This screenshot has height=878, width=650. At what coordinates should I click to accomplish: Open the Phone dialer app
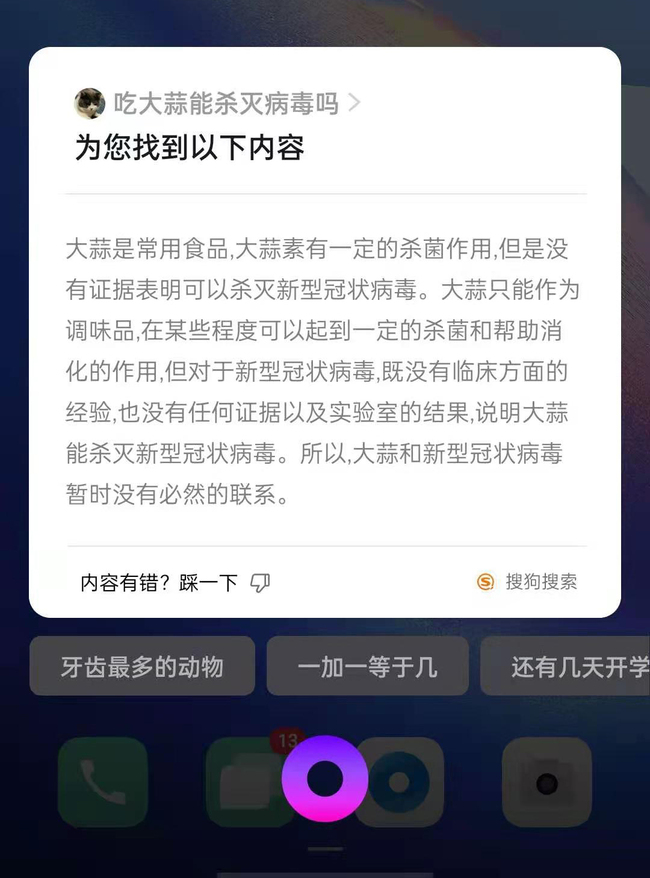(103, 782)
